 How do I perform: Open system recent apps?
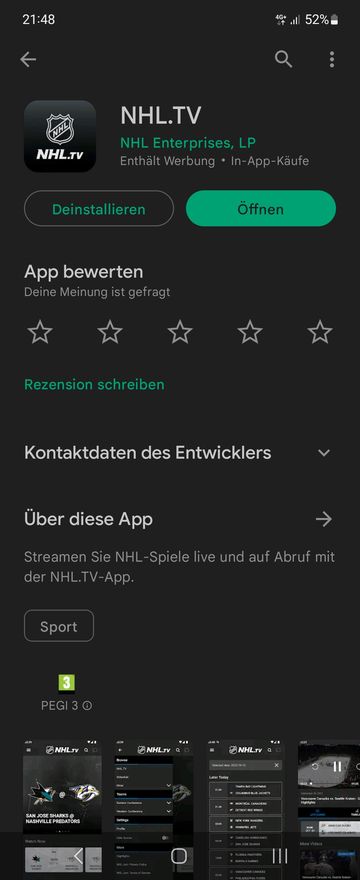point(280,856)
